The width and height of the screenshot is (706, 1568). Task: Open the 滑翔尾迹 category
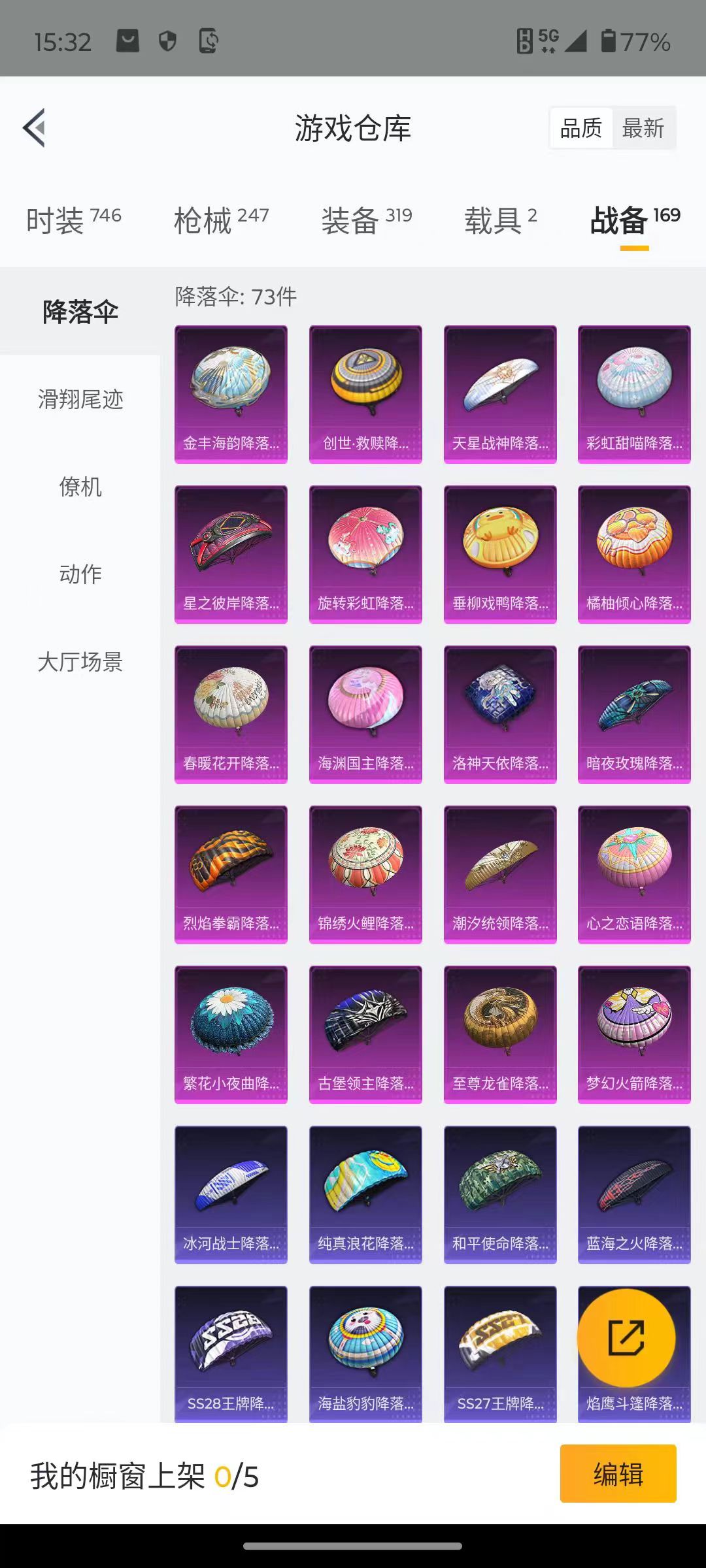coord(80,399)
